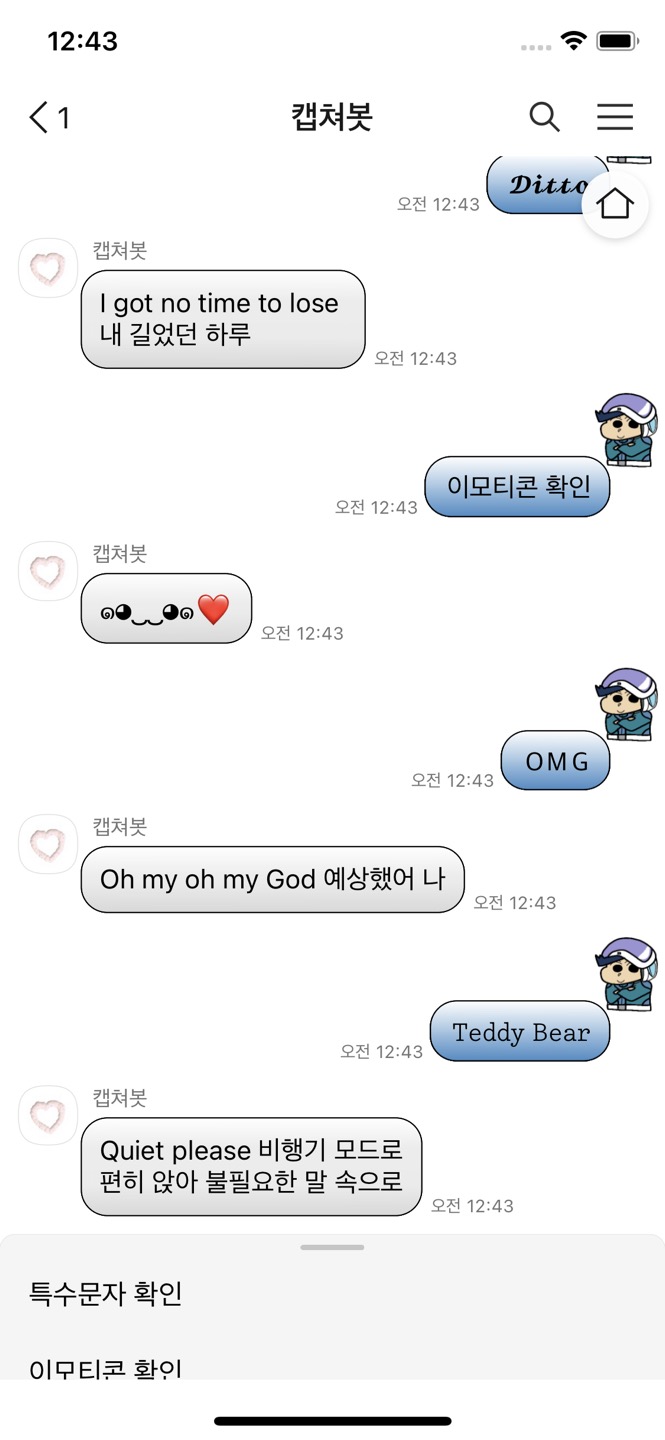
Task: Tap the bottom sheet drag handle
Action: coord(332,1247)
